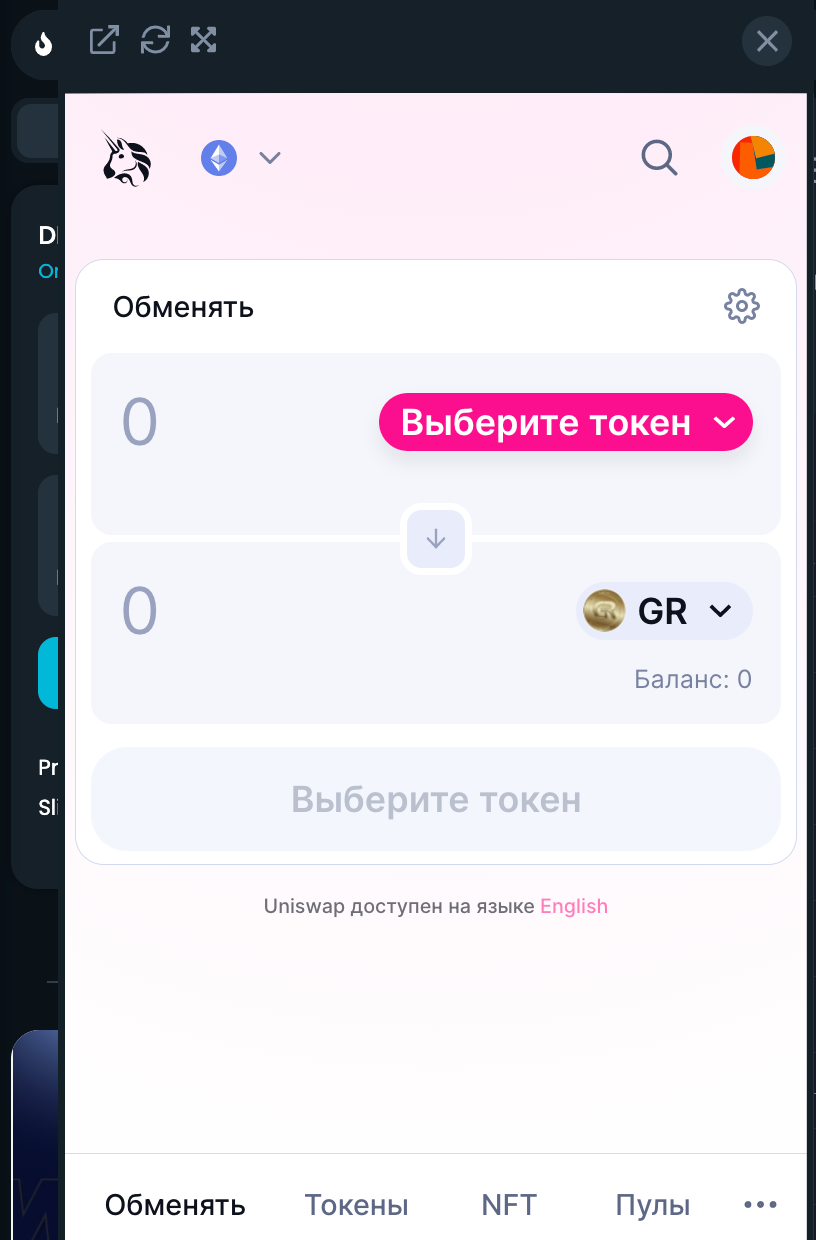Switch token direction with the arrow
Image resolution: width=816 pixels, height=1240 pixels.
point(436,539)
